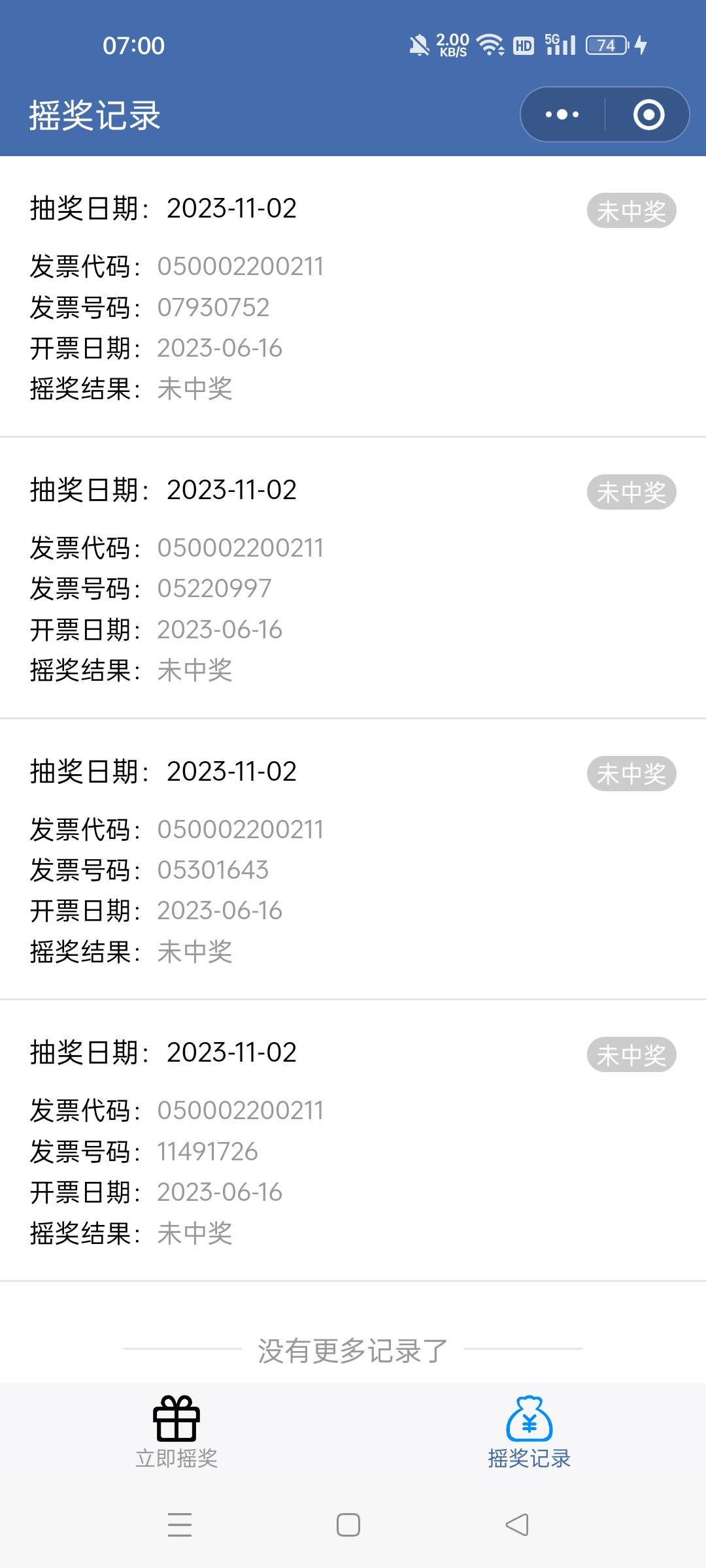706x1568 pixels.
Task: Close the mini program via circle button
Action: coord(648,115)
